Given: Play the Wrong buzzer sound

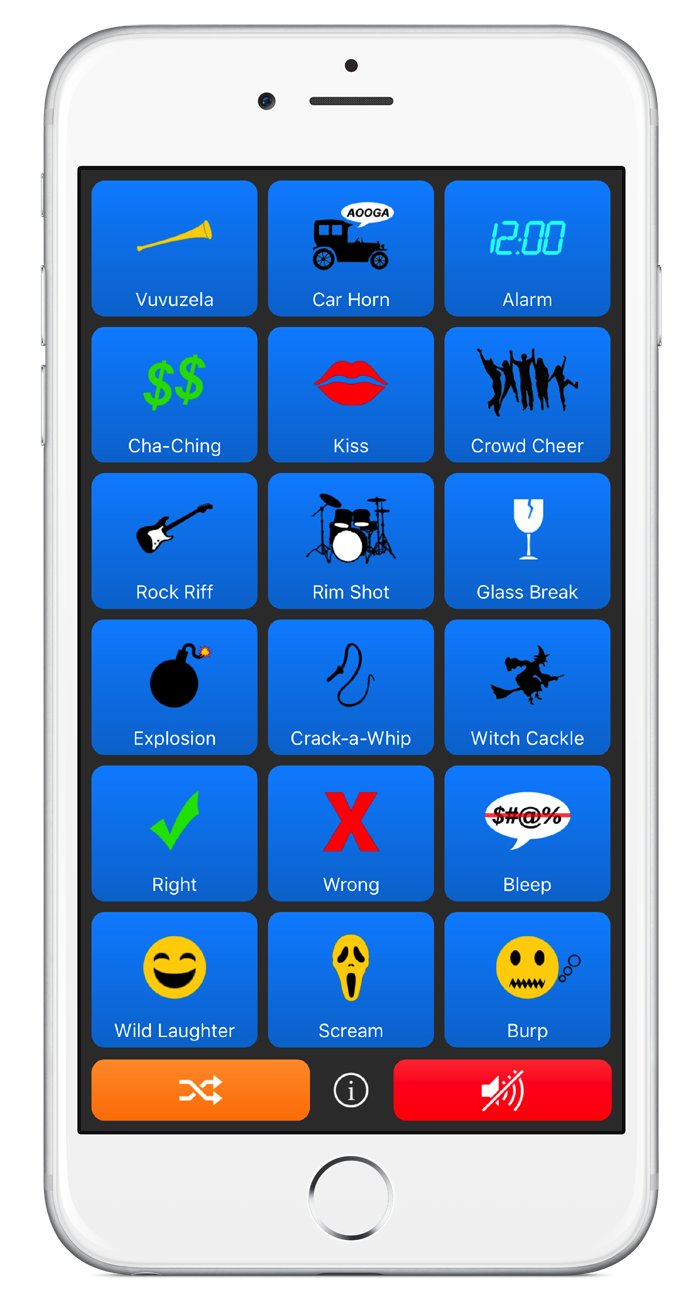Looking at the screenshot, I should (x=351, y=833).
